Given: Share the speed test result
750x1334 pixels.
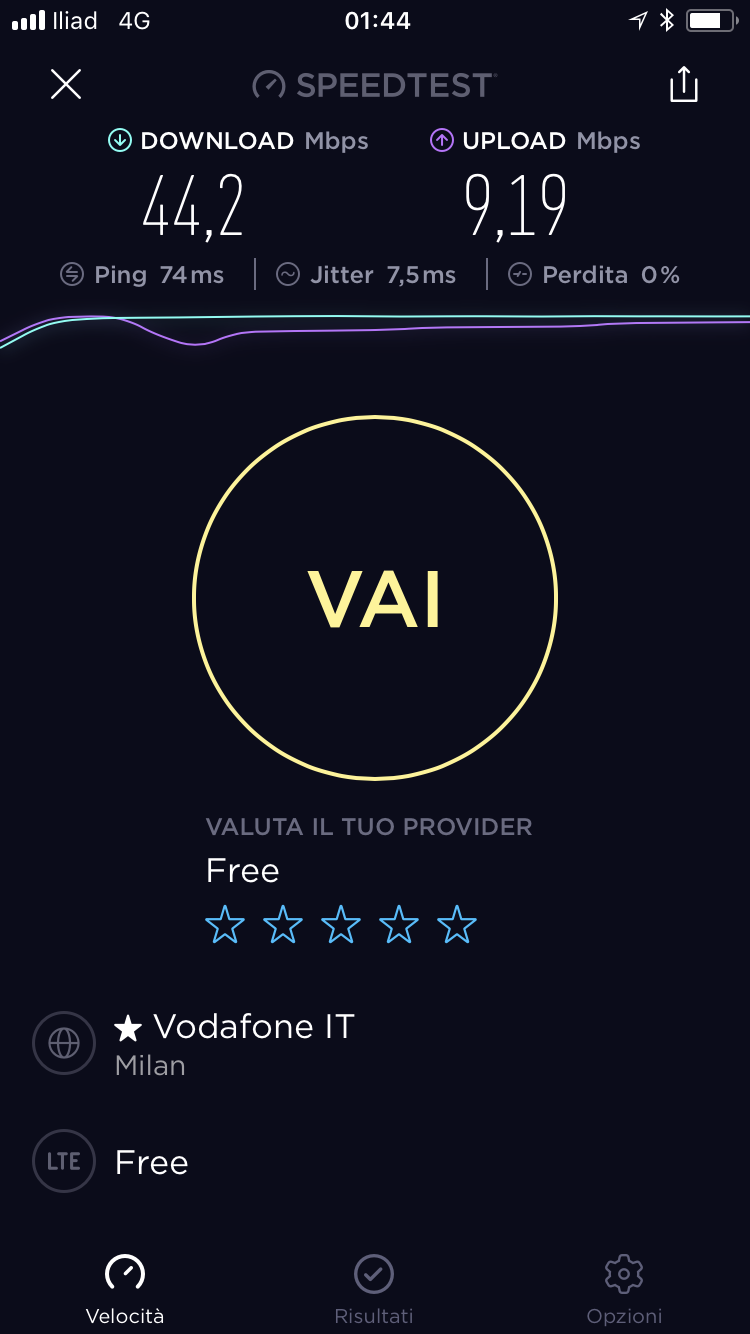Looking at the screenshot, I should (683, 85).
